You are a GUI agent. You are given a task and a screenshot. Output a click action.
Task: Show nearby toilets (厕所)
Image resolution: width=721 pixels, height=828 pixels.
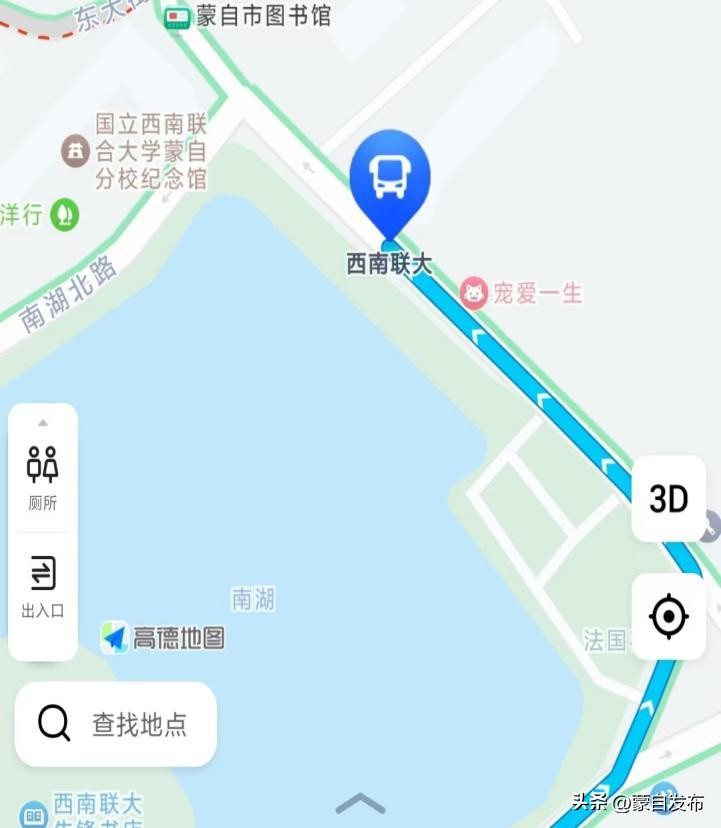tap(42, 477)
